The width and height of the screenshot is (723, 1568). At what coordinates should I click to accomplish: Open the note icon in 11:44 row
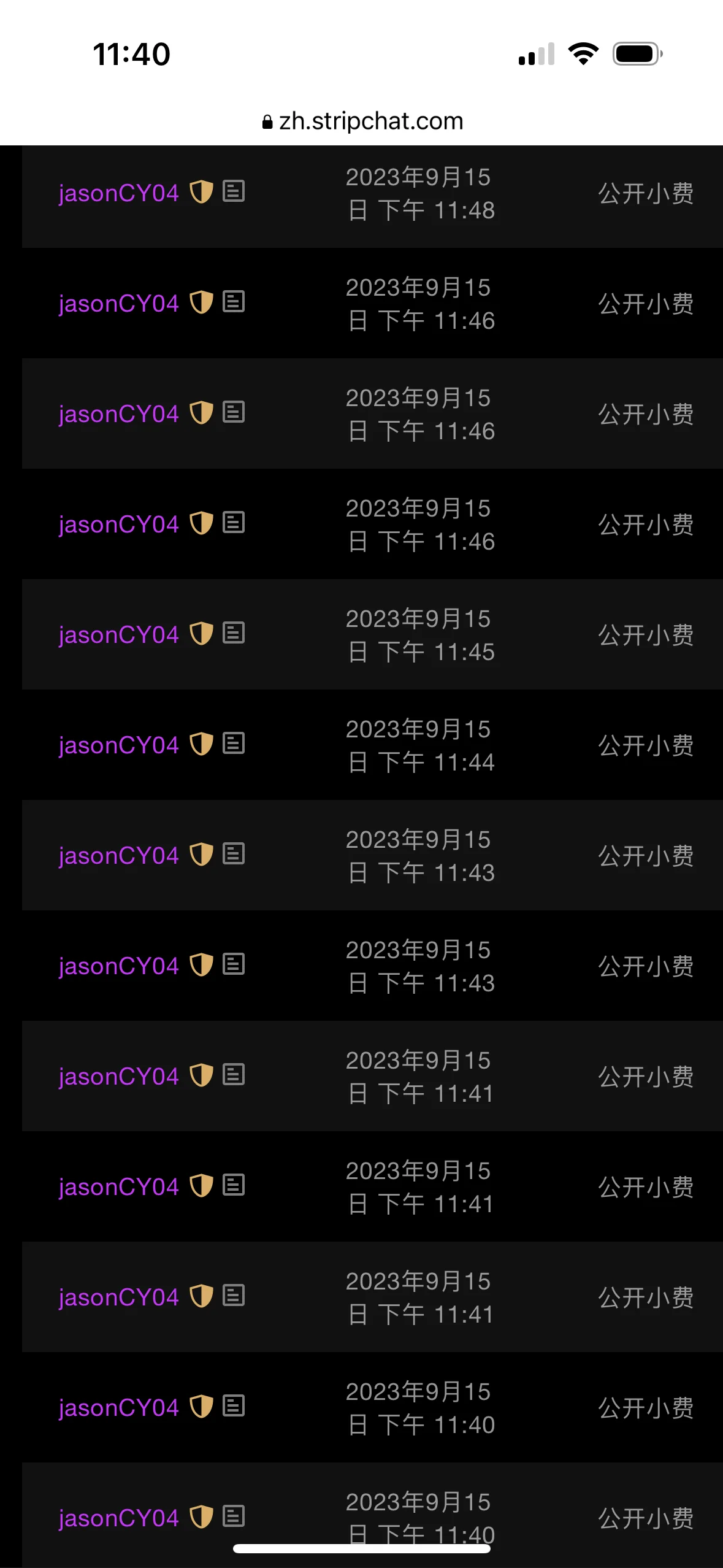[x=234, y=744]
